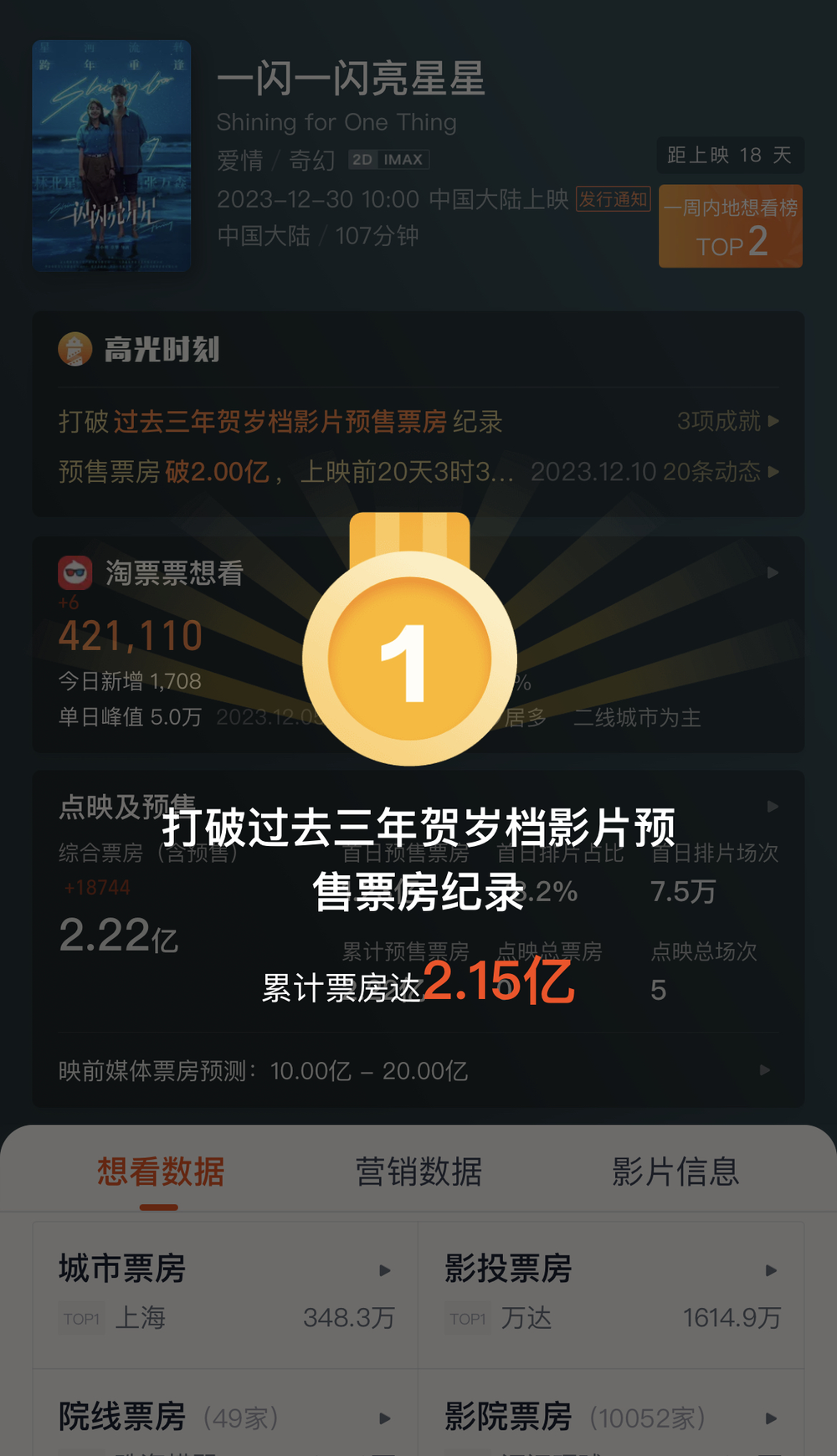Open the 院线票房 cinema chain card

coord(224,1418)
